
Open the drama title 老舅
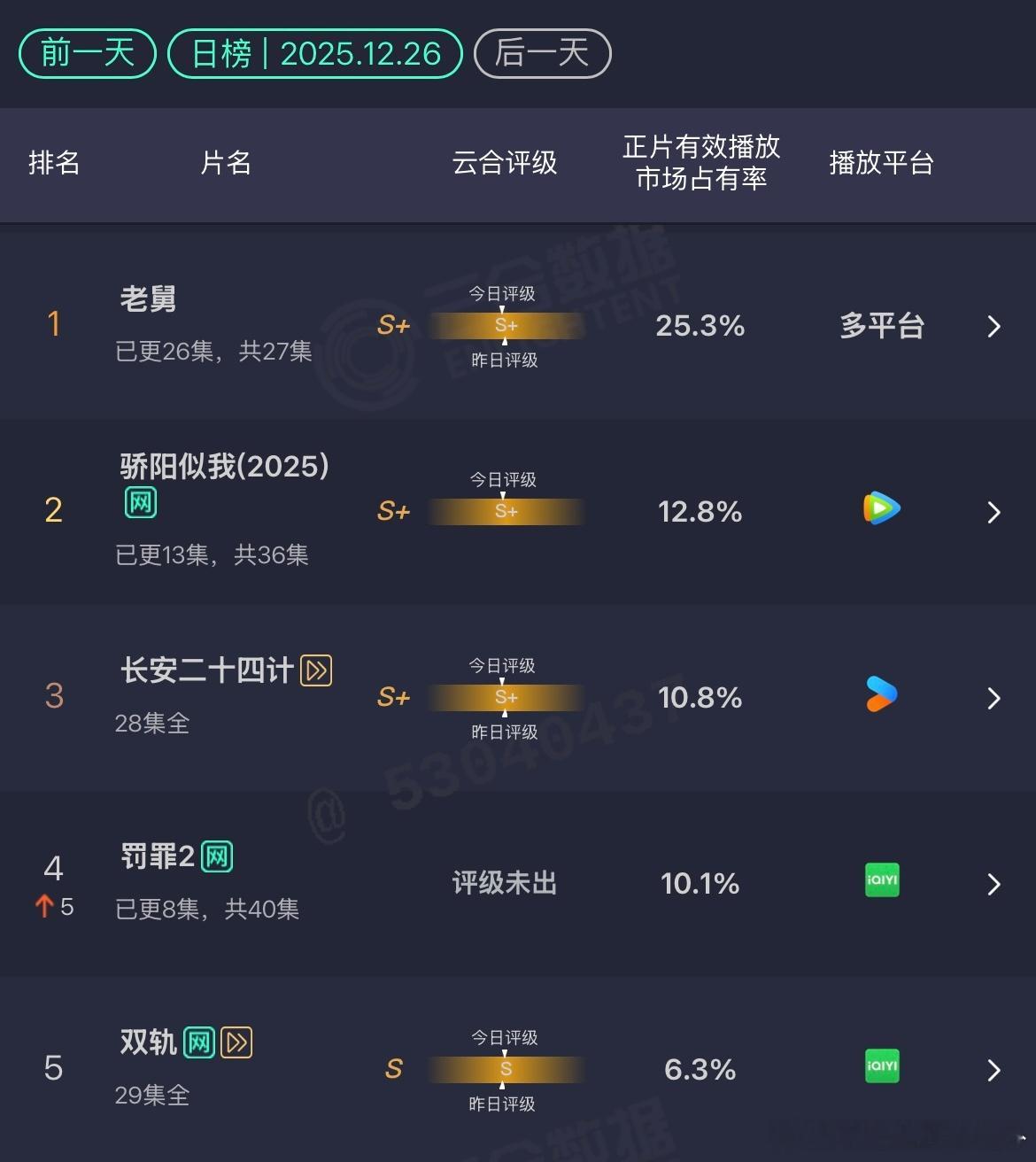pyautogui.click(x=147, y=300)
